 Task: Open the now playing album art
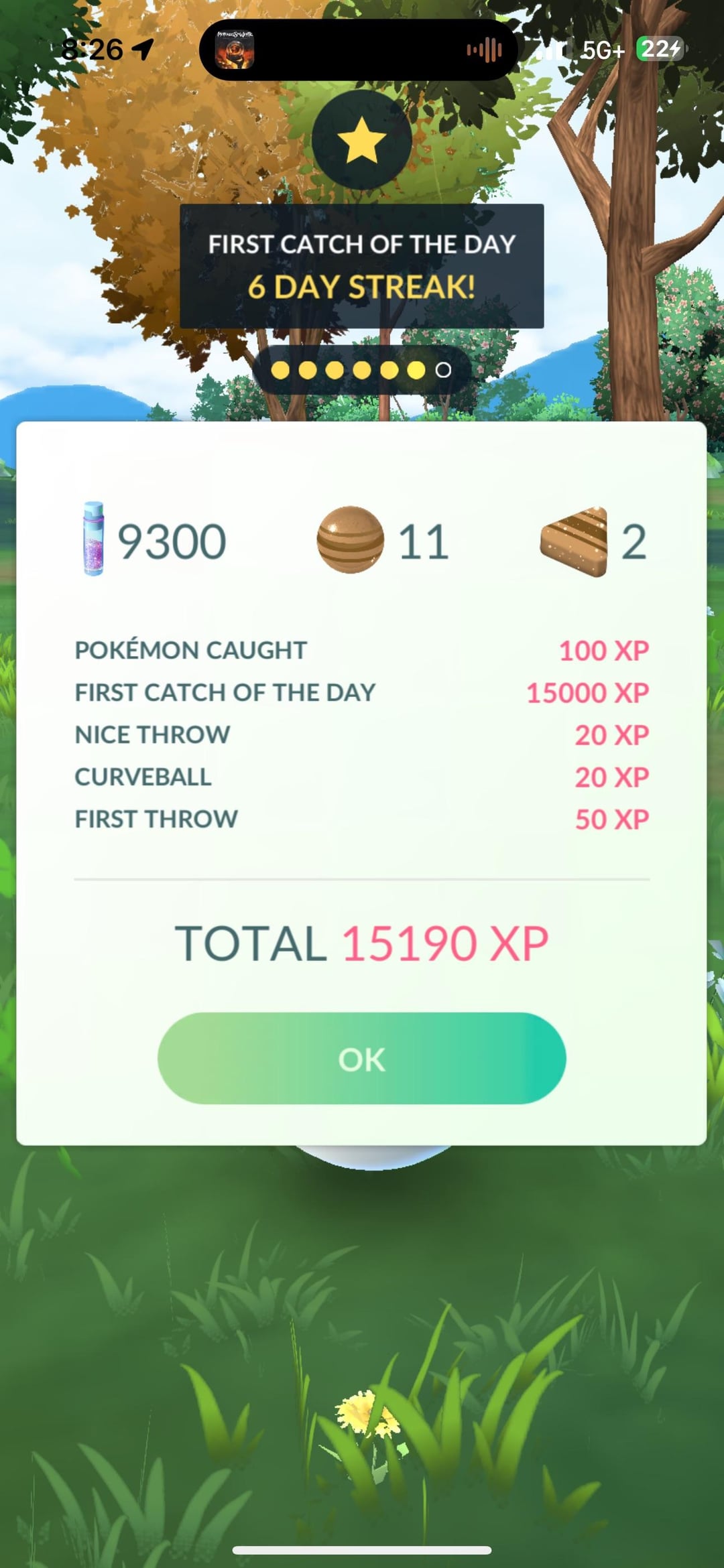pyautogui.click(x=235, y=50)
